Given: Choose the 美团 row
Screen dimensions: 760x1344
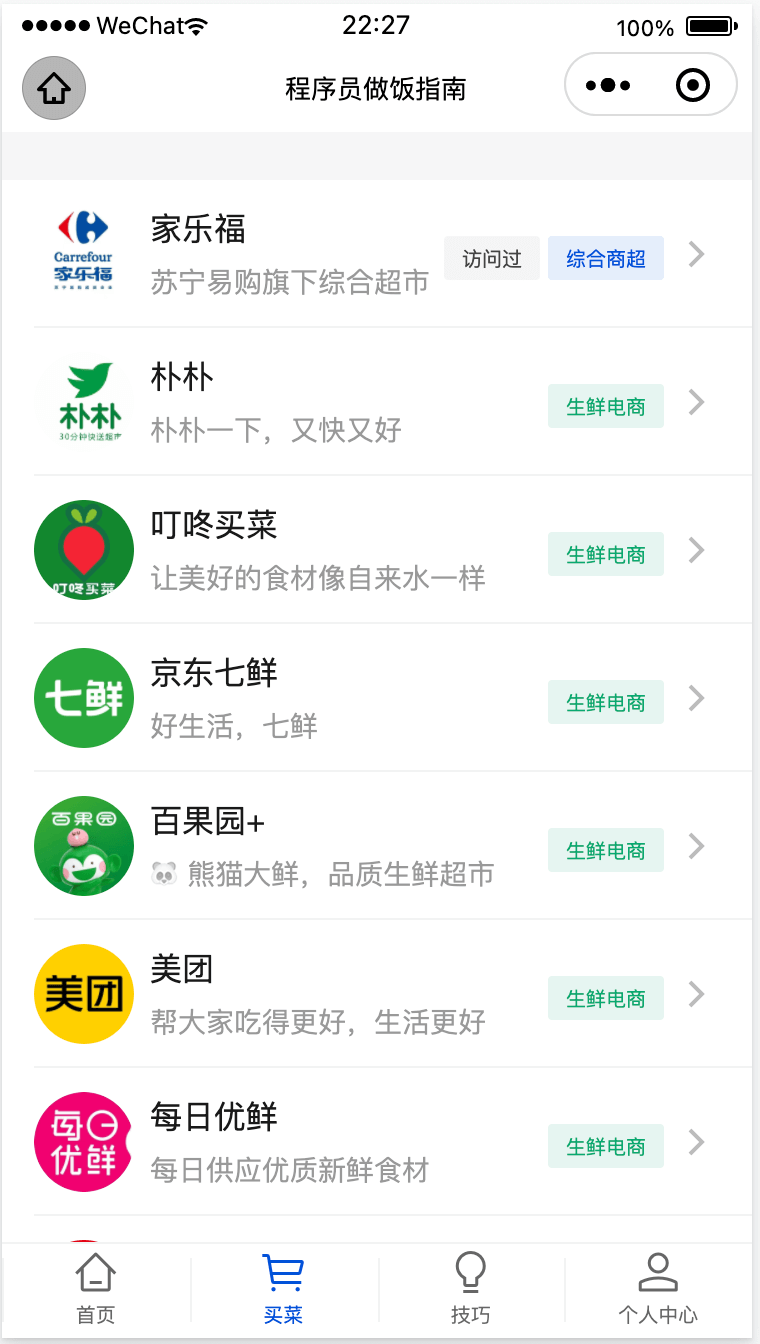Looking at the screenshot, I should coord(377,993).
